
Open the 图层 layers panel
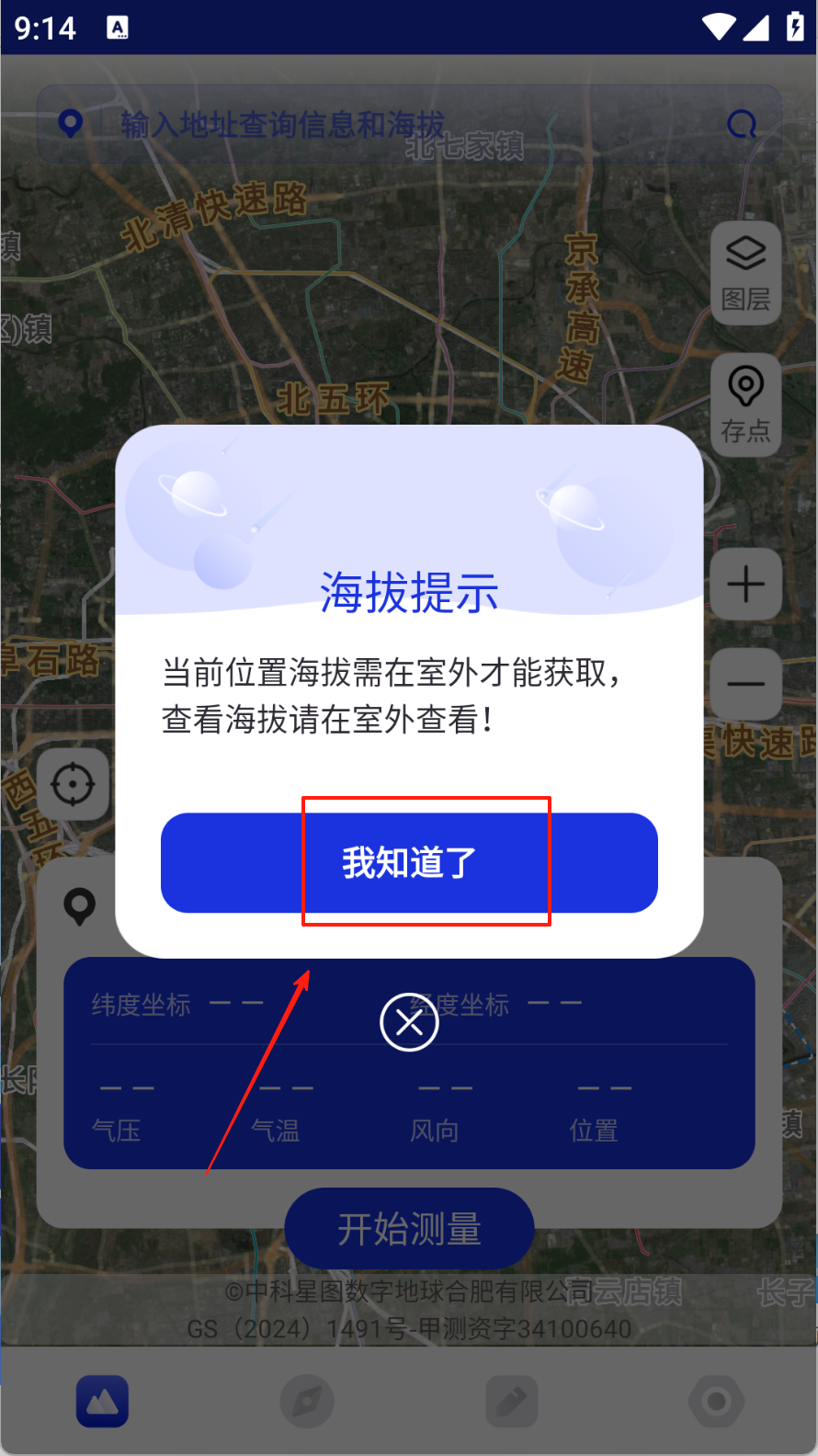[x=745, y=272]
